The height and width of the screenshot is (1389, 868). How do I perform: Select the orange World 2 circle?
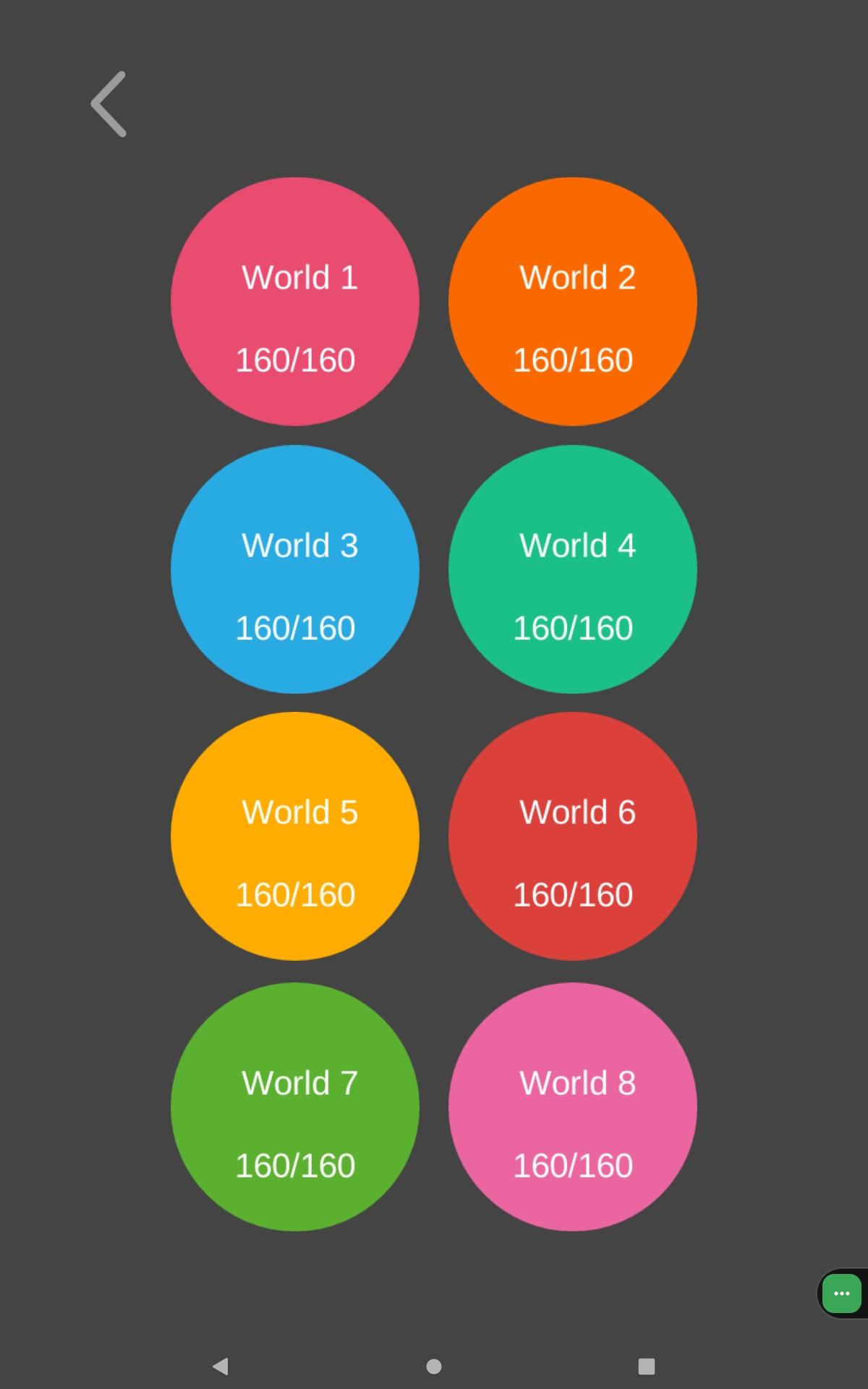coord(573,301)
